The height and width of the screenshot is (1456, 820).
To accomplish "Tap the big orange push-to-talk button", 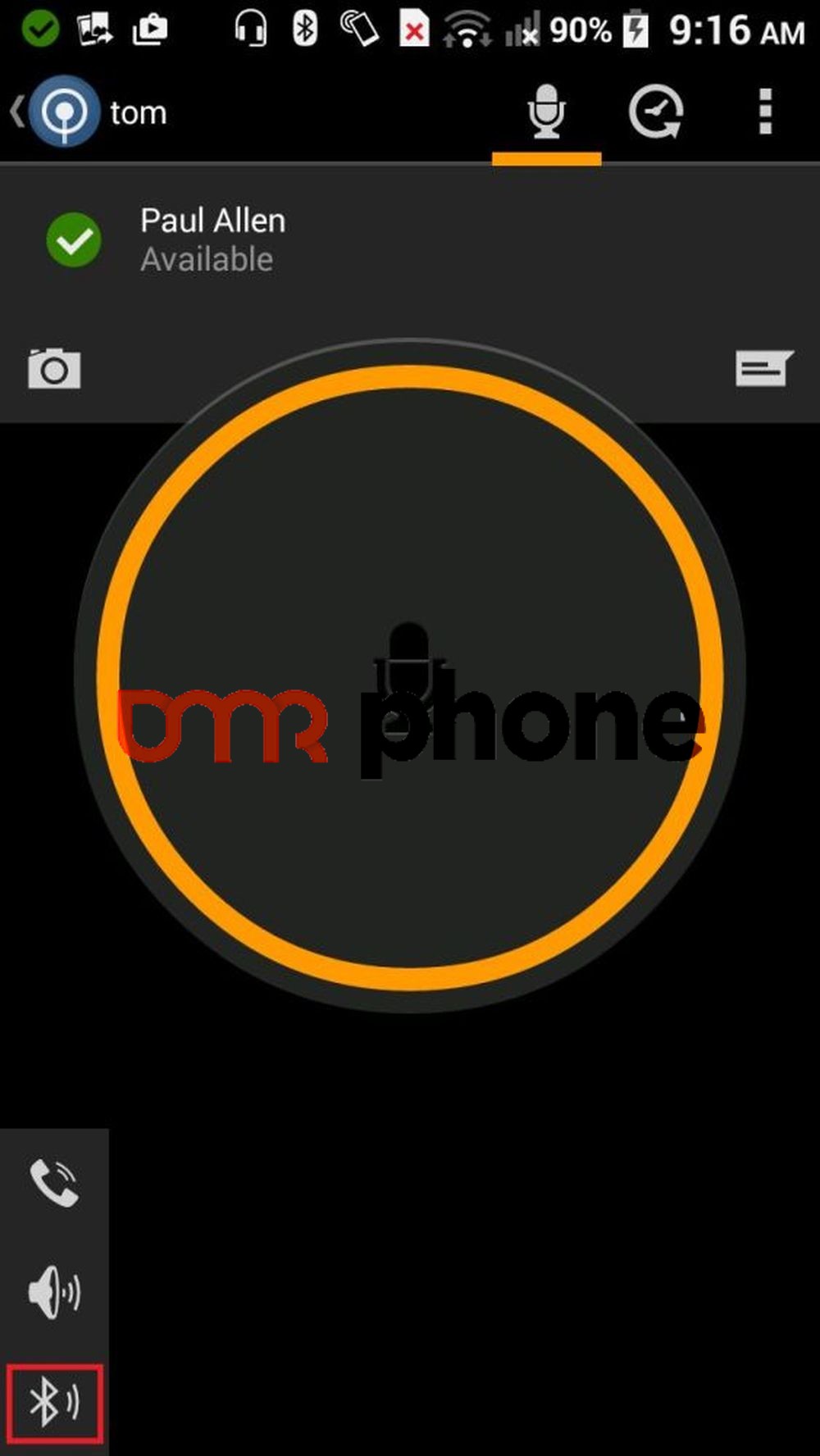I will [410, 676].
